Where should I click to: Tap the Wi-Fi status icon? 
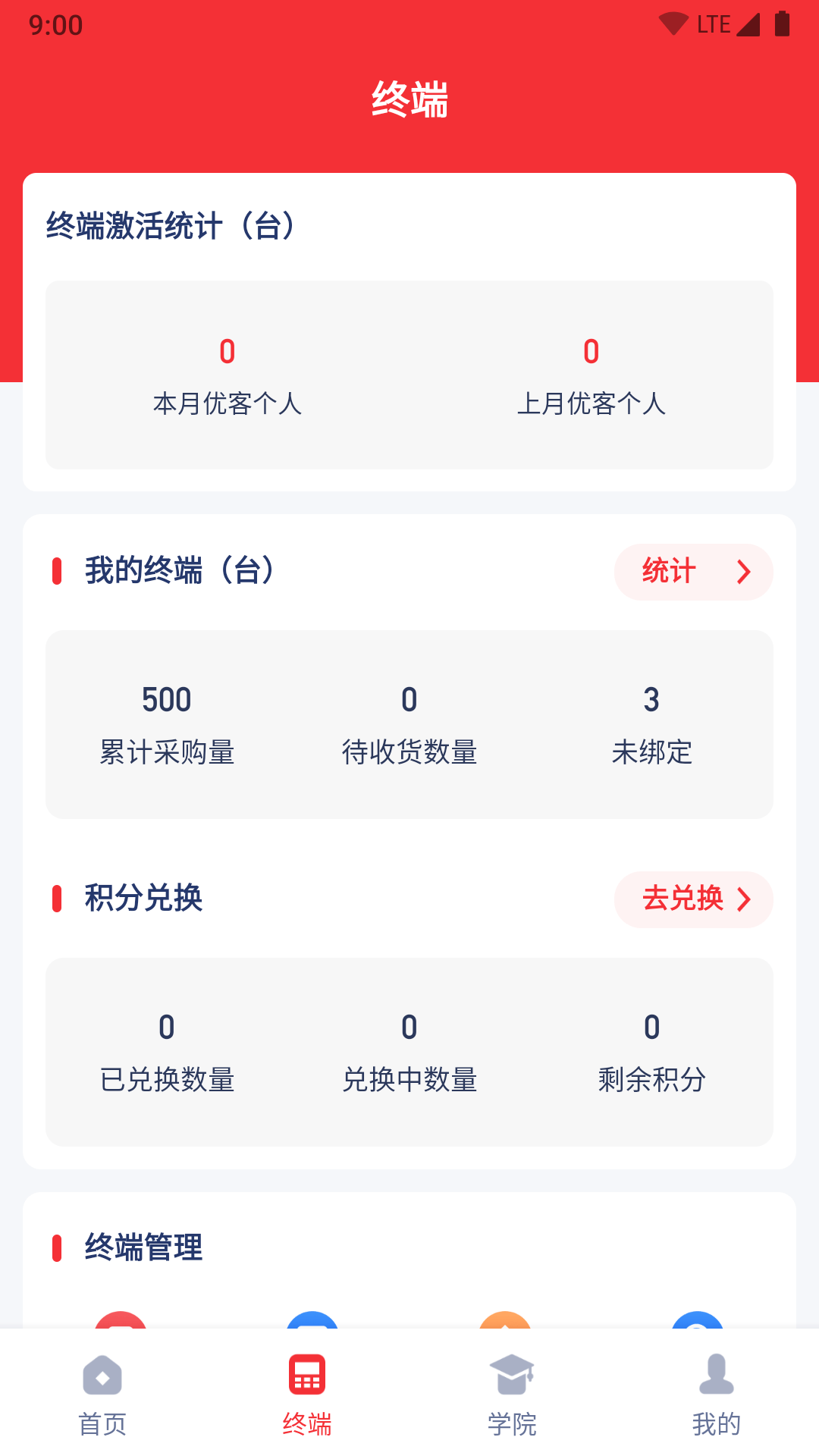point(673,22)
